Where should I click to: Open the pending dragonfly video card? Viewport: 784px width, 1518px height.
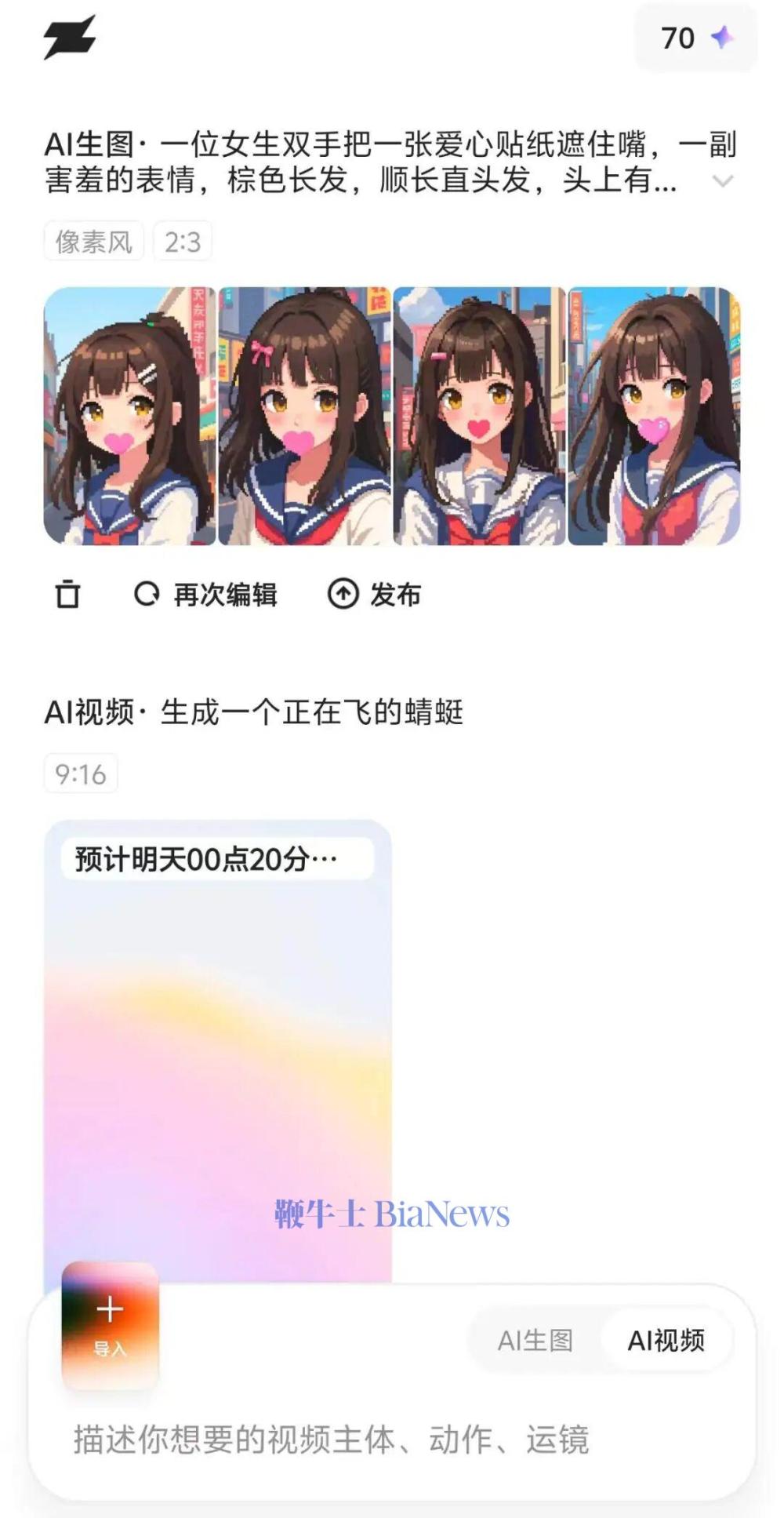pyautogui.click(x=217, y=1051)
